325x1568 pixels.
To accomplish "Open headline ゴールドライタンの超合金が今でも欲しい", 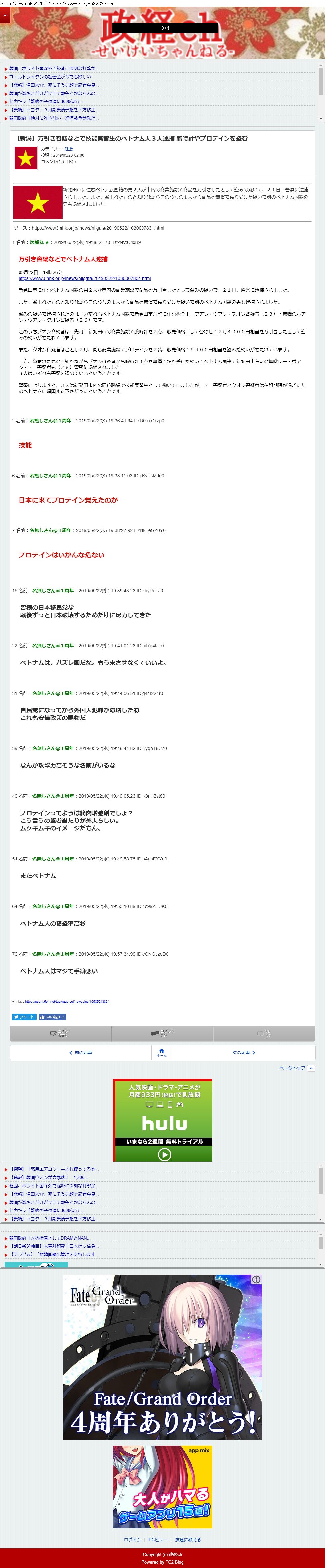I will click(50, 77).
